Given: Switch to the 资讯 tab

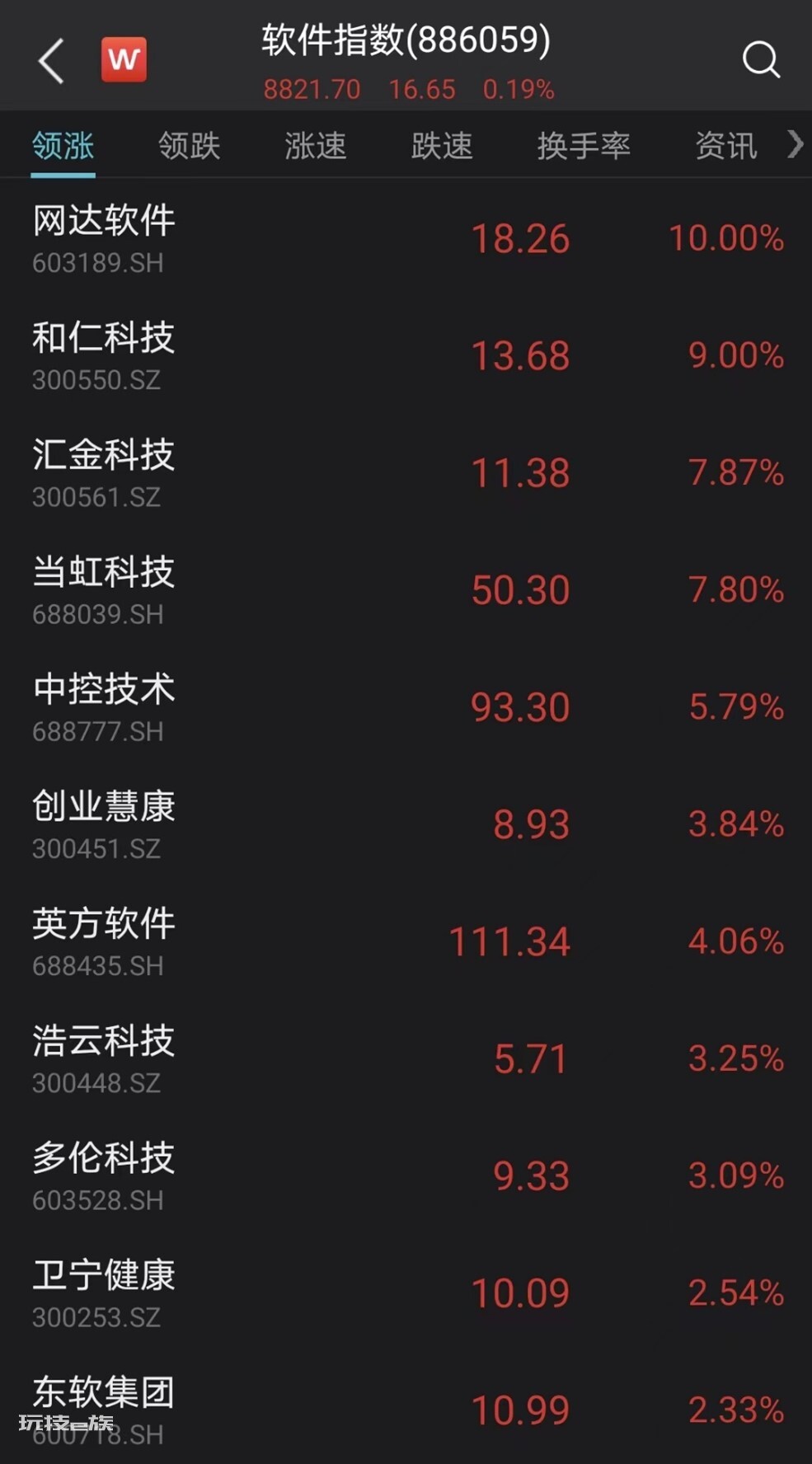Looking at the screenshot, I should click(x=726, y=146).
